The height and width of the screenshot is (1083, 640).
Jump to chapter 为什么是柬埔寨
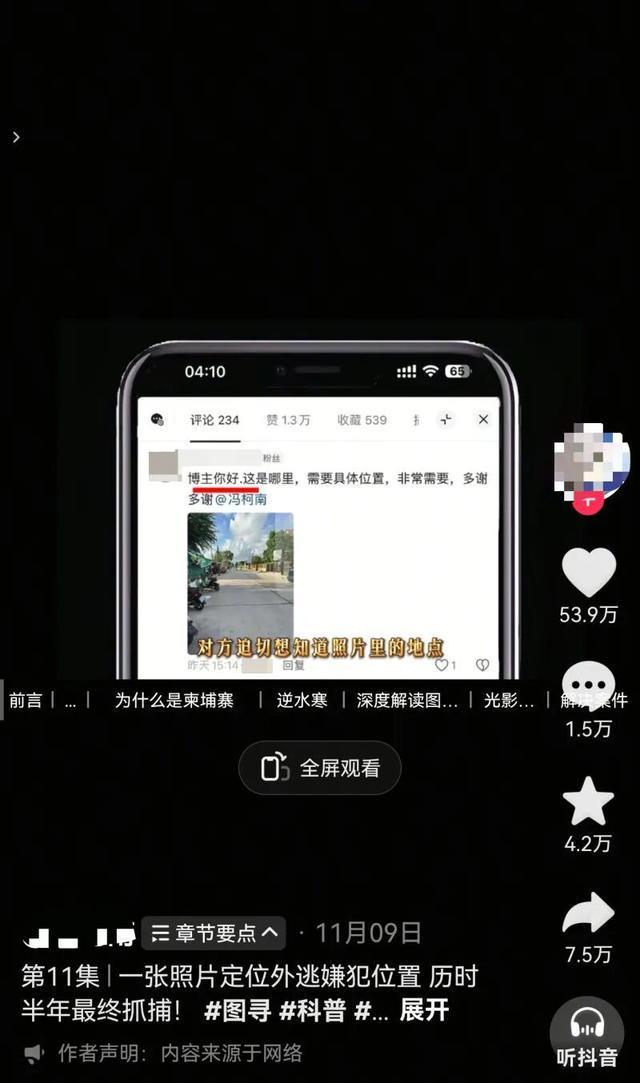tap(174, 700)
